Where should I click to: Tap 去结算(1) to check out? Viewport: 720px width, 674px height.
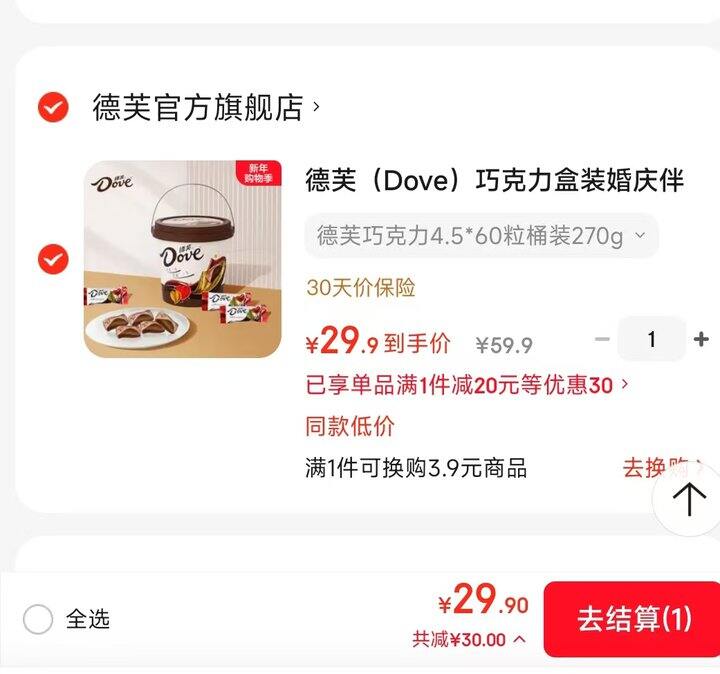pos(632,620)
